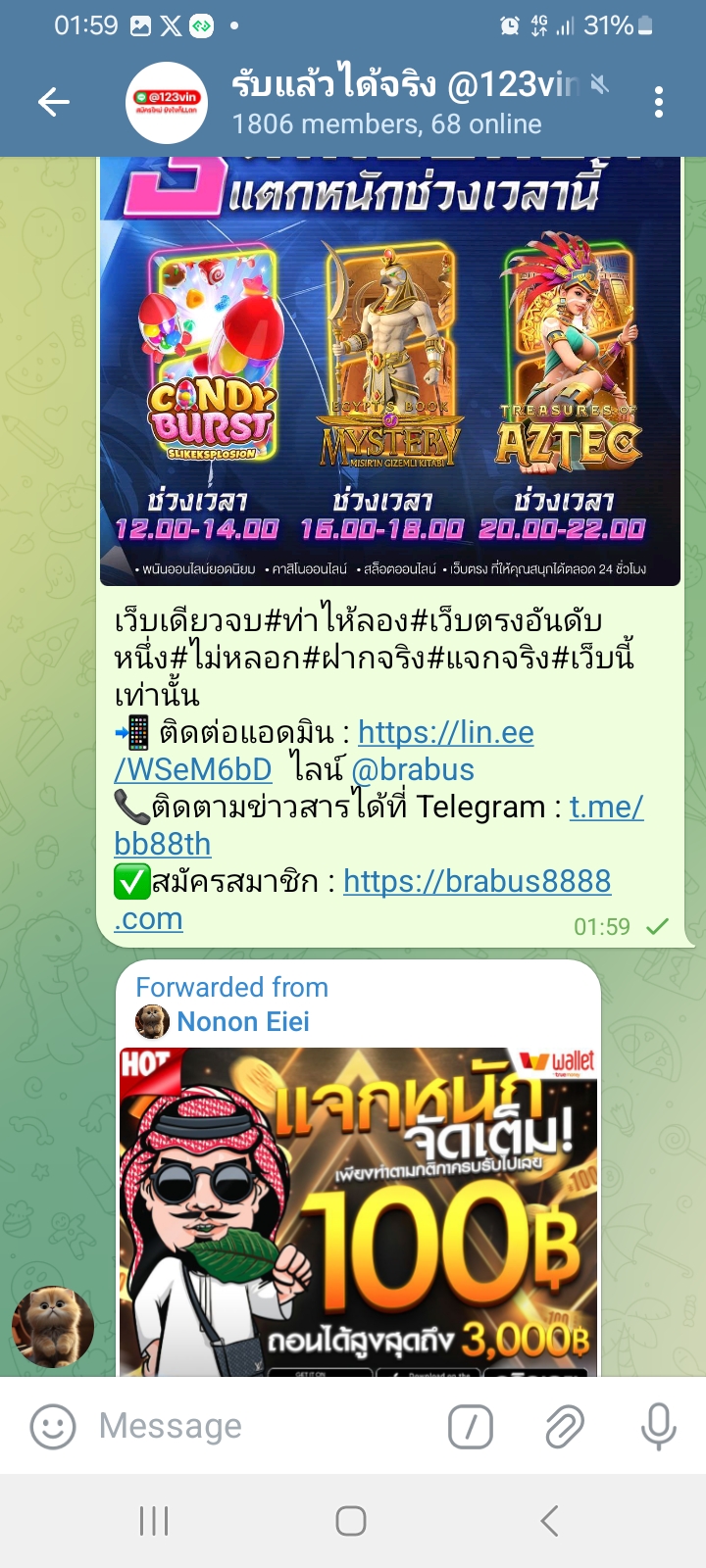Open the t.me/bb88th Telegram link
Image resolution: width=706 pixels, height=1568 pixels.
coord(378,825)
